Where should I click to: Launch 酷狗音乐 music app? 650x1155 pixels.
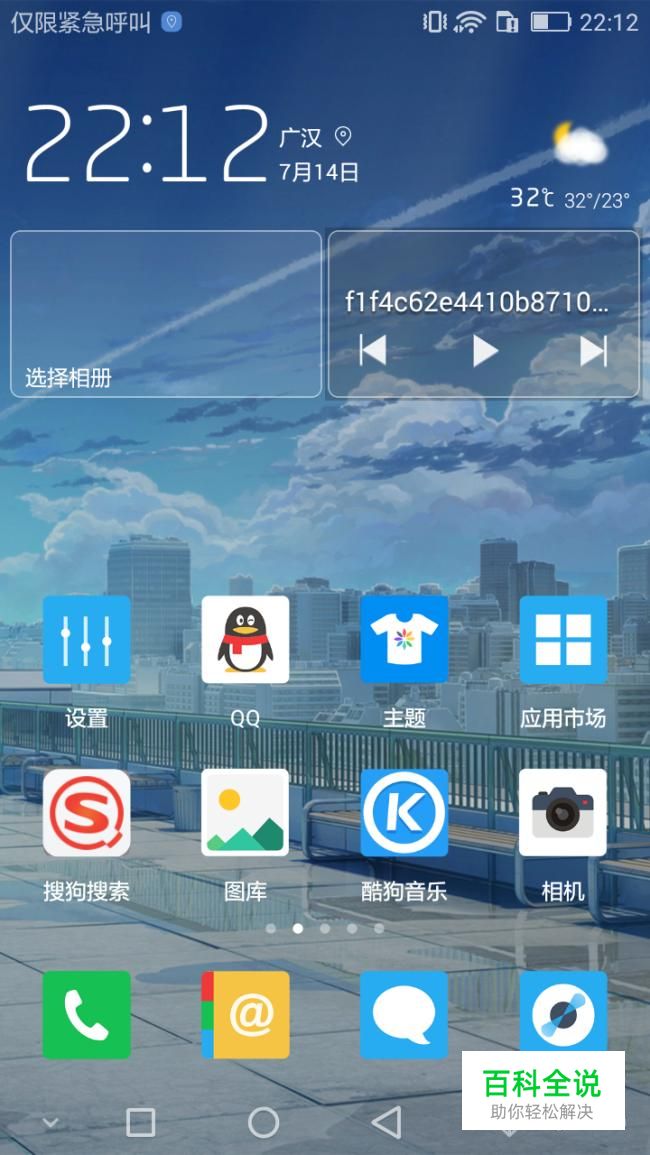pos(404,812)
